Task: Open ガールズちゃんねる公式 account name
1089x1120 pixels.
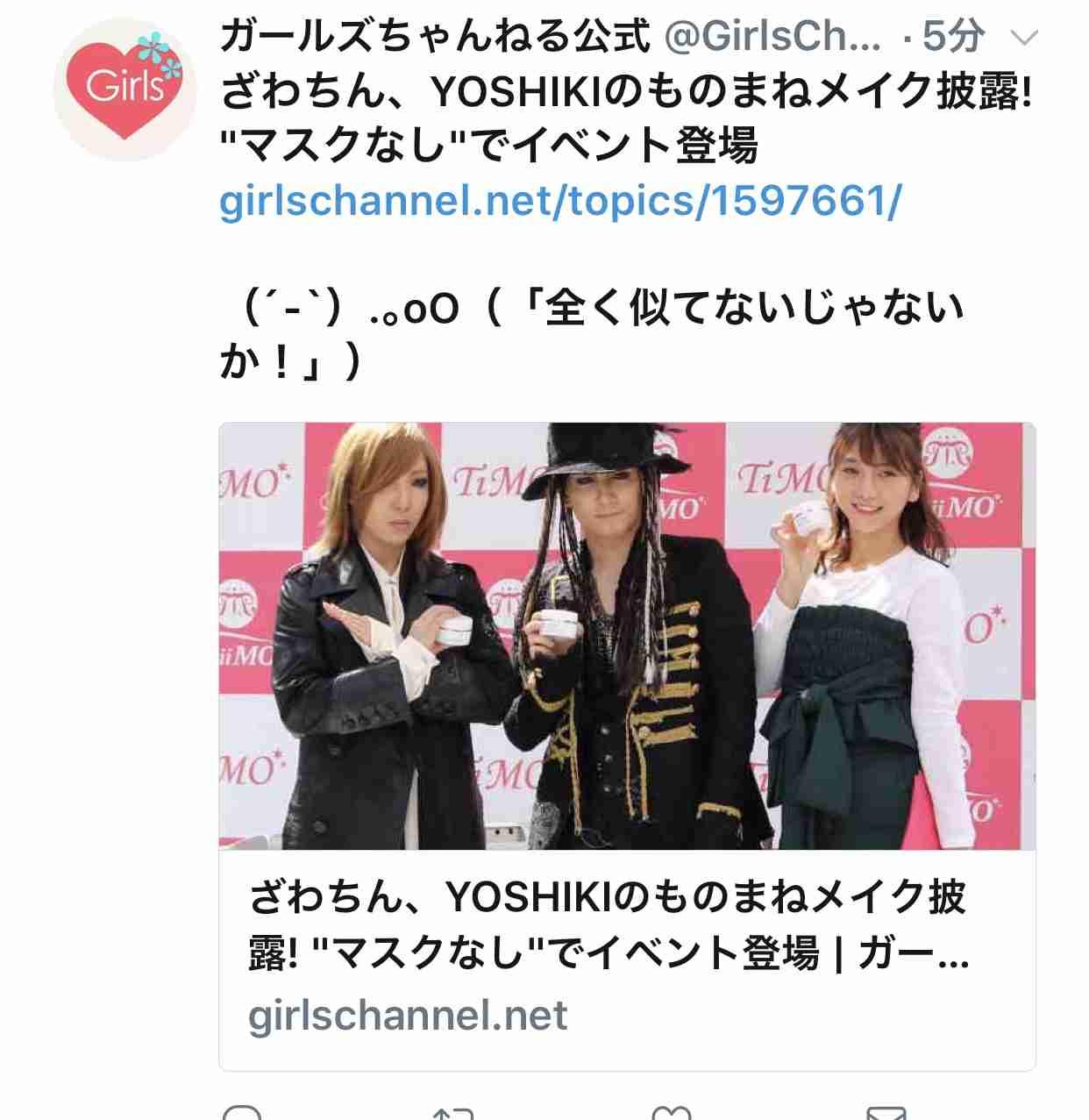Action: 435,37
